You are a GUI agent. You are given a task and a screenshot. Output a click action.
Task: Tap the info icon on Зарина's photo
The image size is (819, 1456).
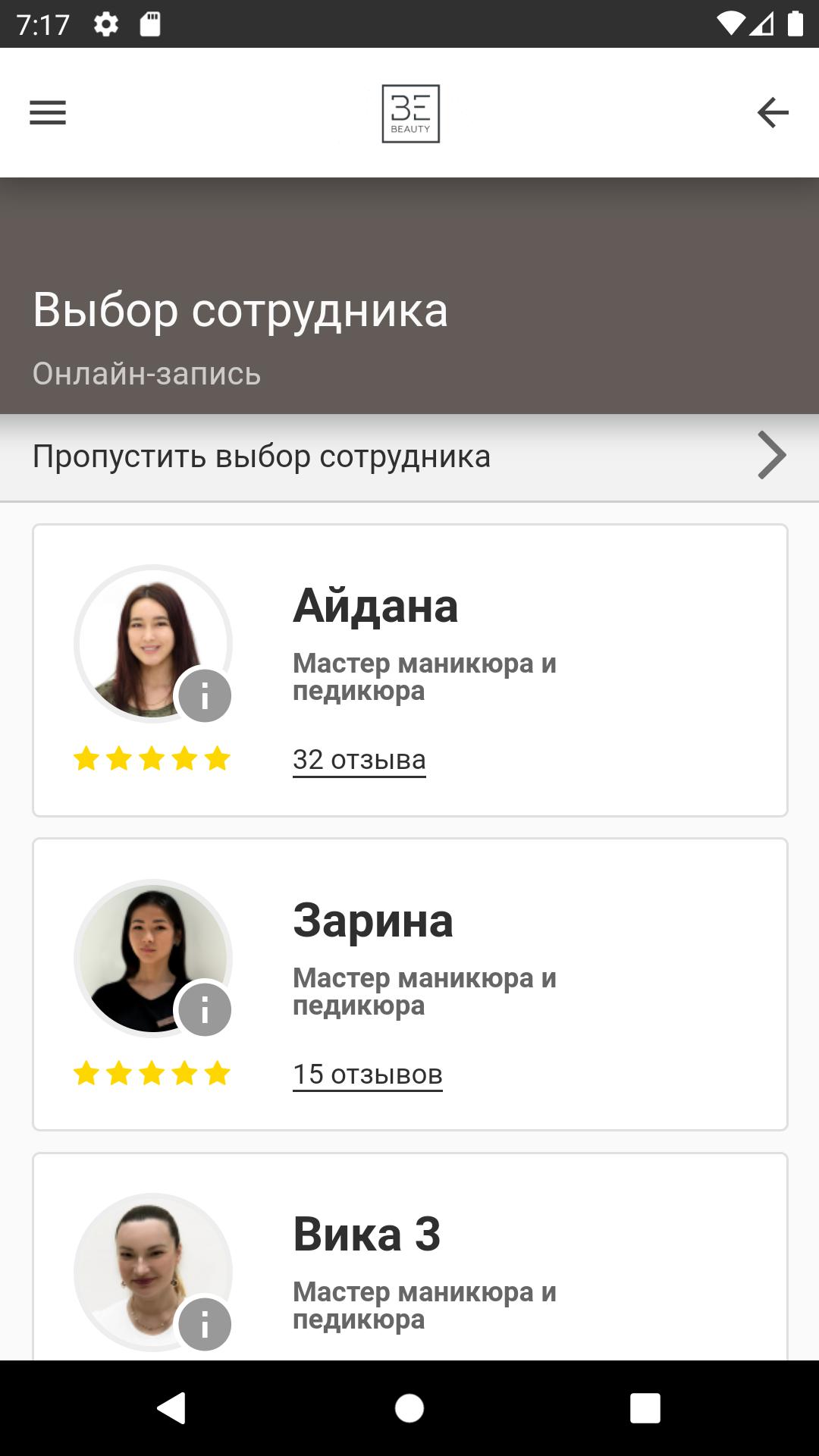(x=206, y=1009)
